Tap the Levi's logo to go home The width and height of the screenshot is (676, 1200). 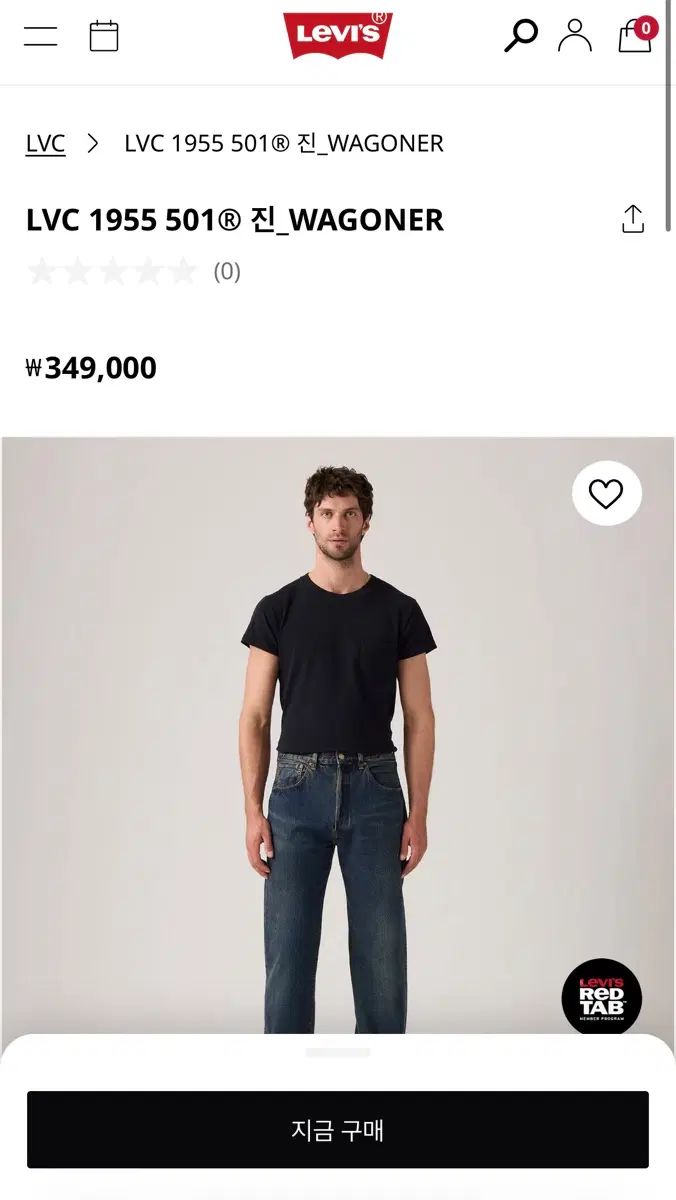[338, 34]
